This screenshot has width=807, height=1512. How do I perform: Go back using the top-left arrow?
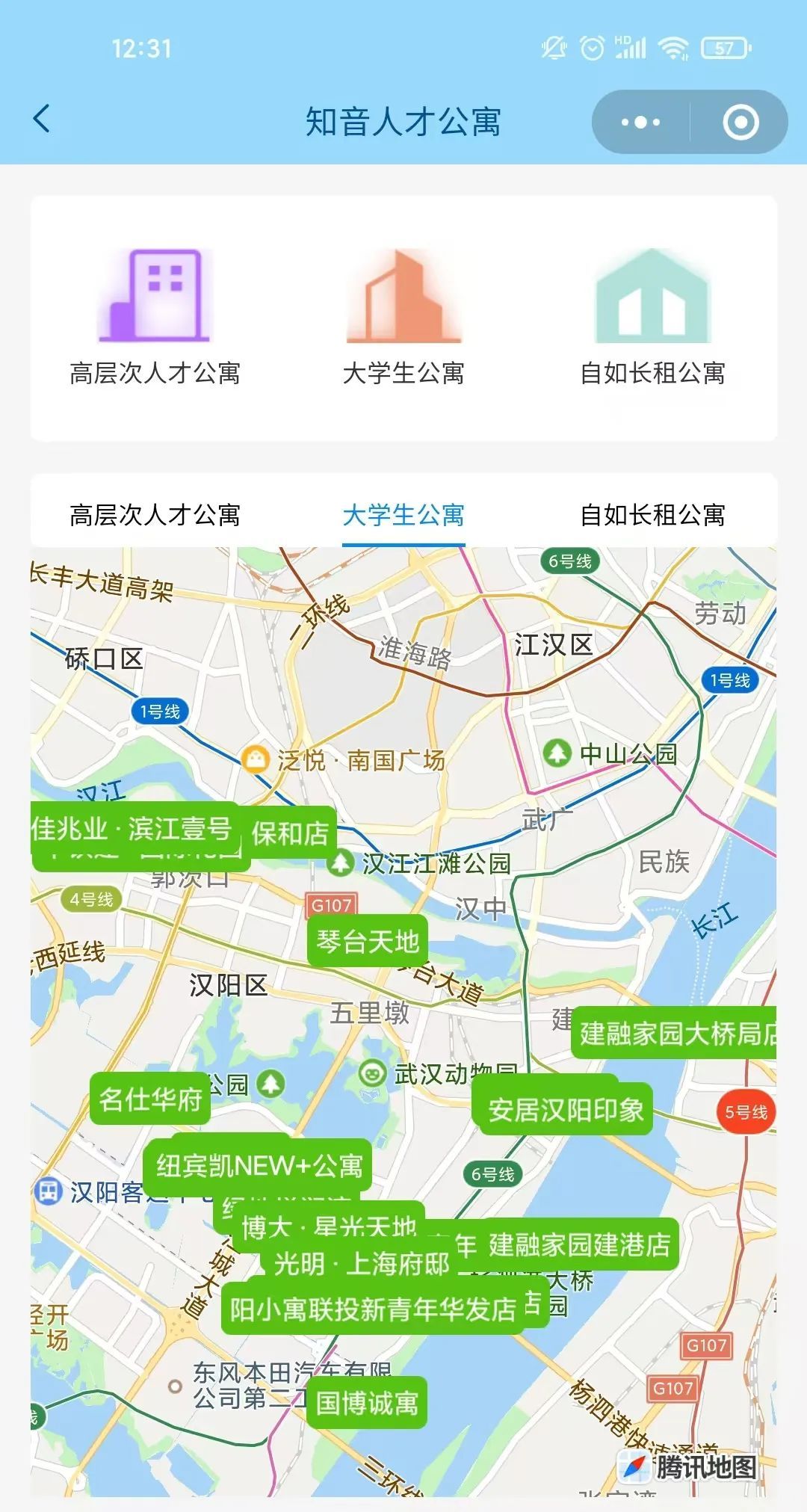coord(43,120)
